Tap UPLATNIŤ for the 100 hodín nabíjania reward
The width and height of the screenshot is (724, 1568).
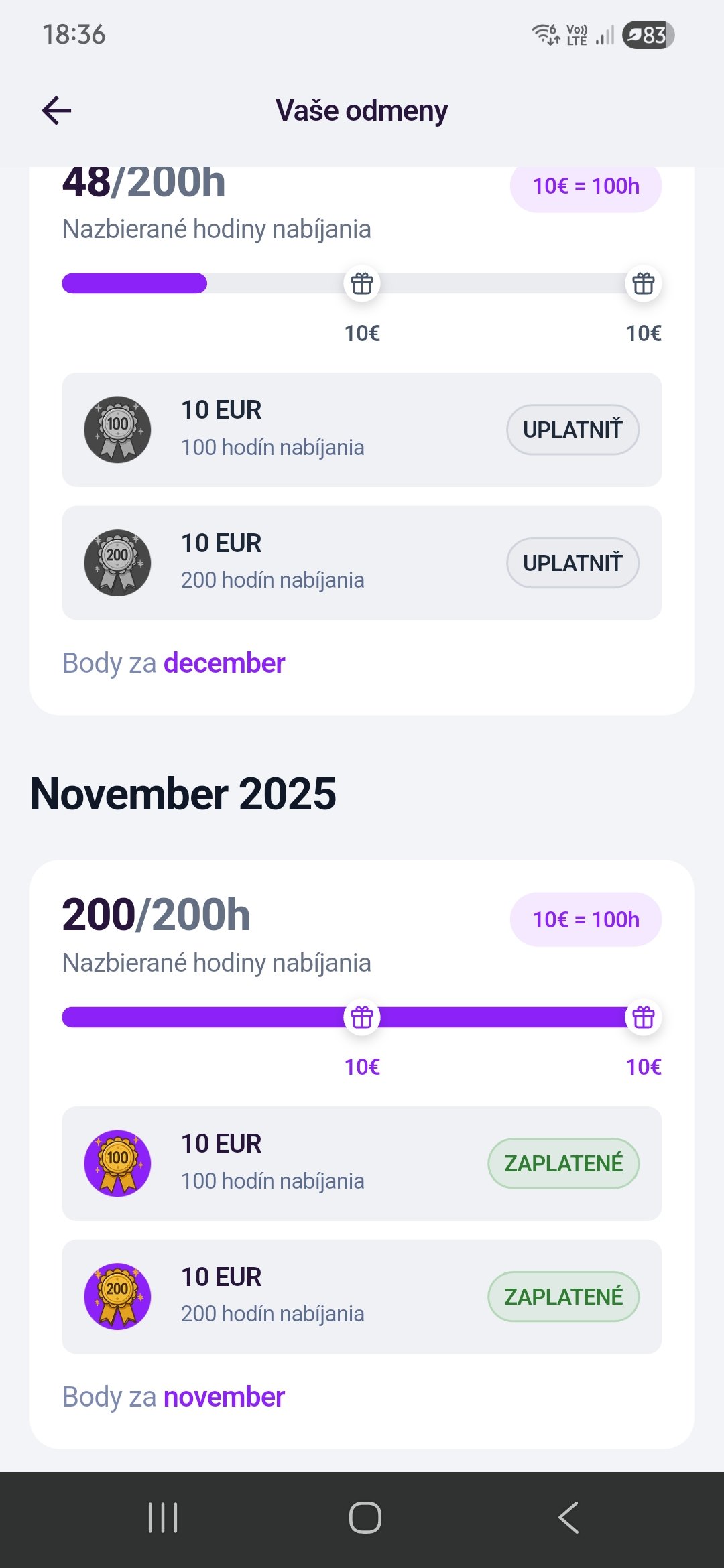point(572,430)
